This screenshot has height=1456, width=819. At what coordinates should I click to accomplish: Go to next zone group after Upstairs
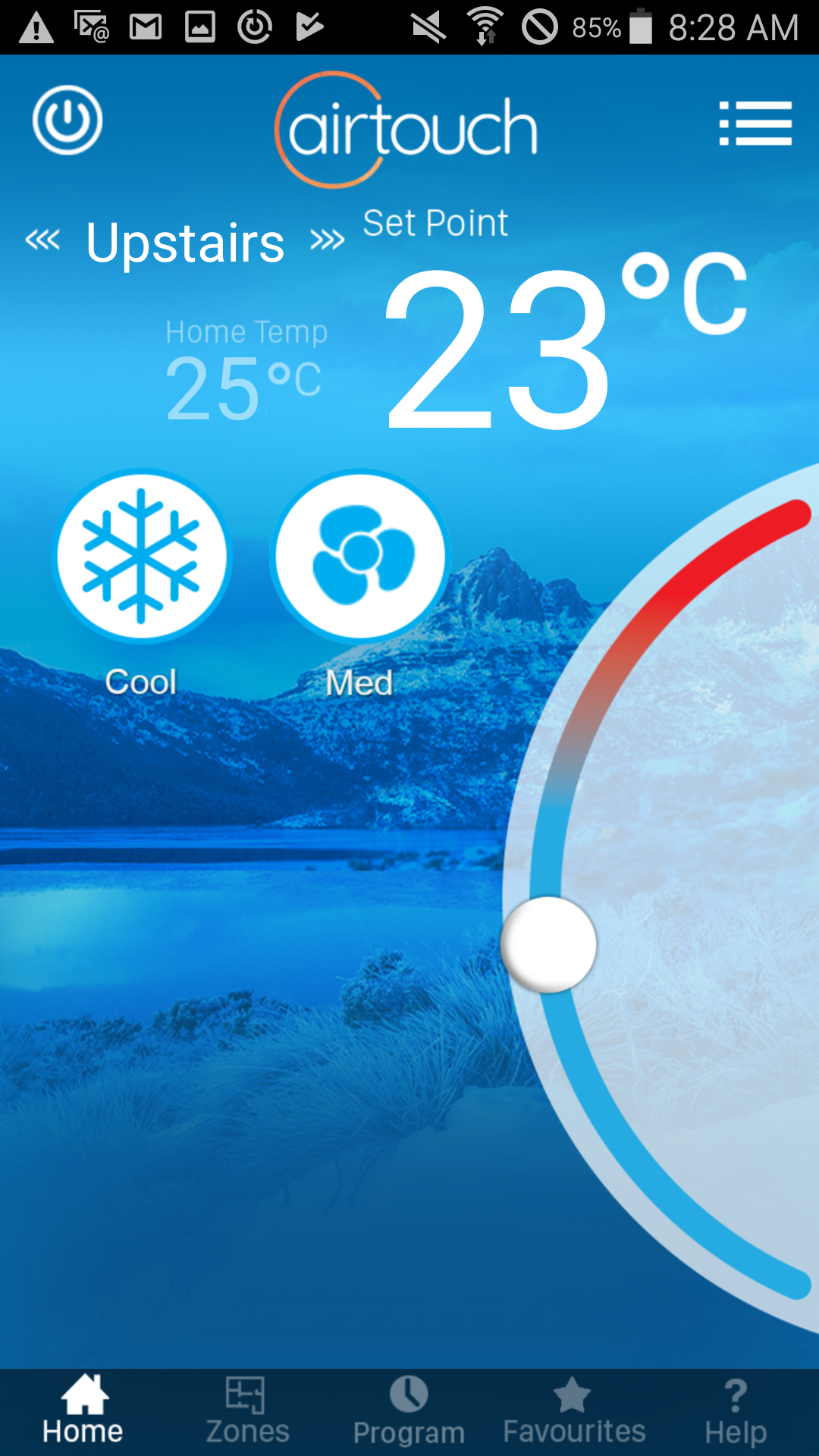[x=327, y=241]
